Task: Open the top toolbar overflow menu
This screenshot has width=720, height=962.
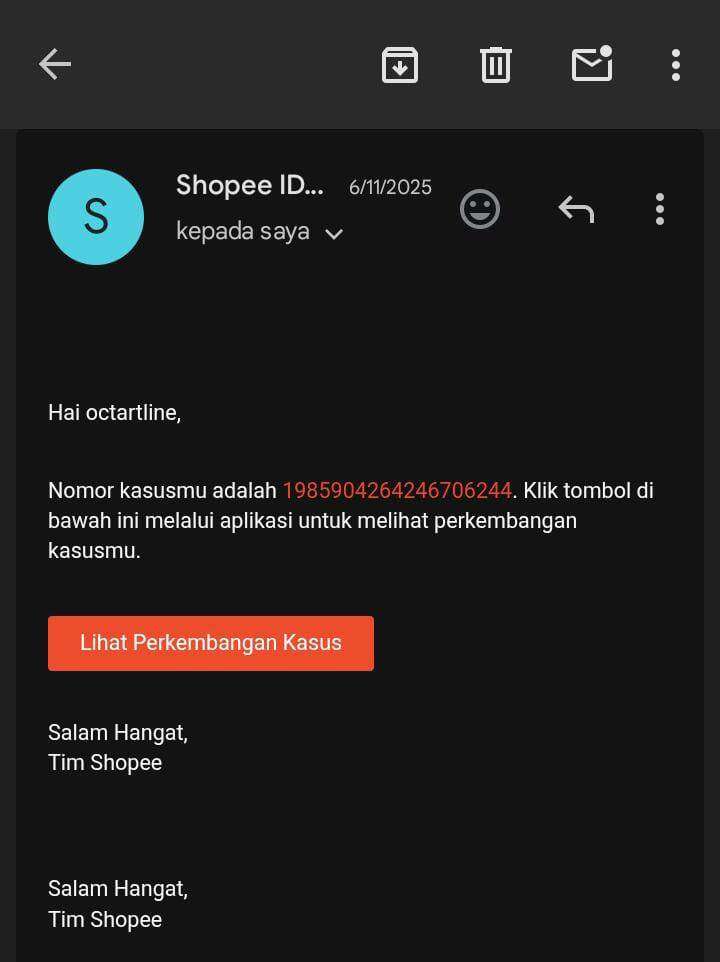Action: [676, 65]
